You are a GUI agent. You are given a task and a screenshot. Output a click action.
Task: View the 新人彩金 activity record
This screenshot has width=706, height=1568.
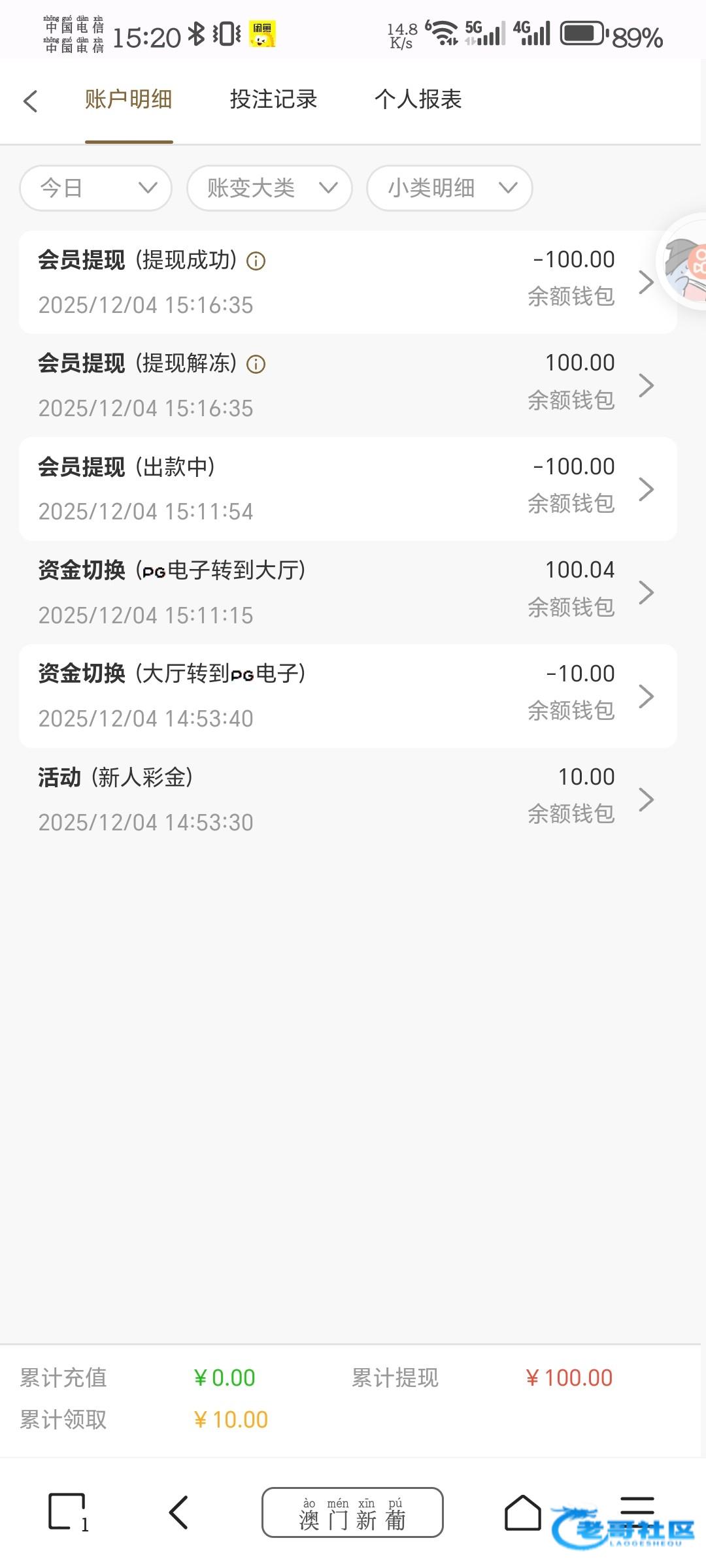click(346, 799)
